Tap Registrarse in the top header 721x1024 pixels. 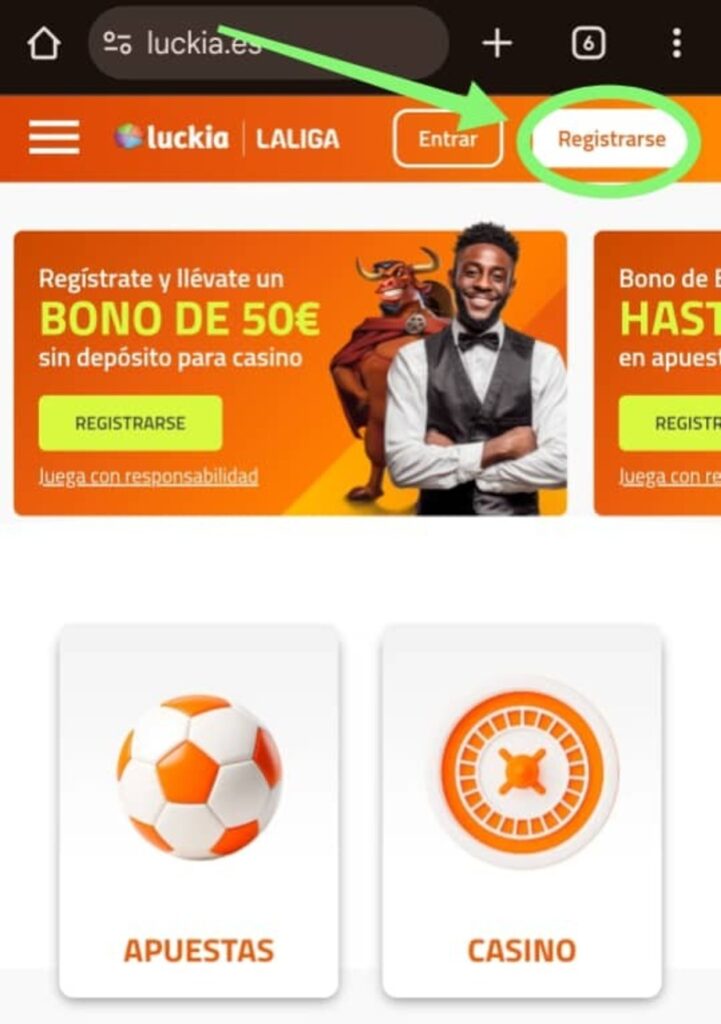pos(611,139)
